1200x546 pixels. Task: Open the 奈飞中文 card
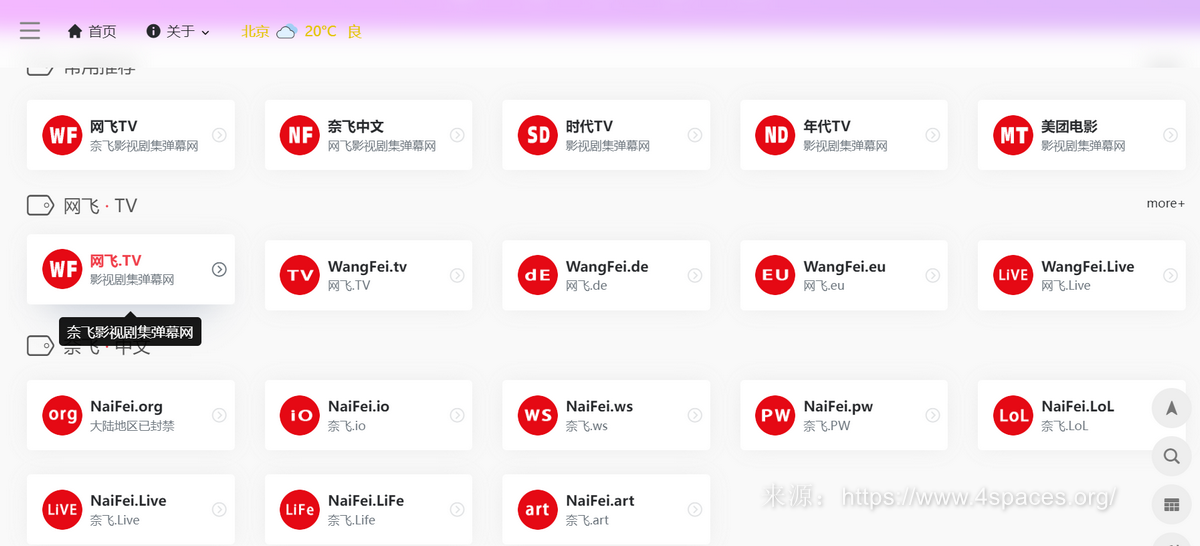[368, 135]
